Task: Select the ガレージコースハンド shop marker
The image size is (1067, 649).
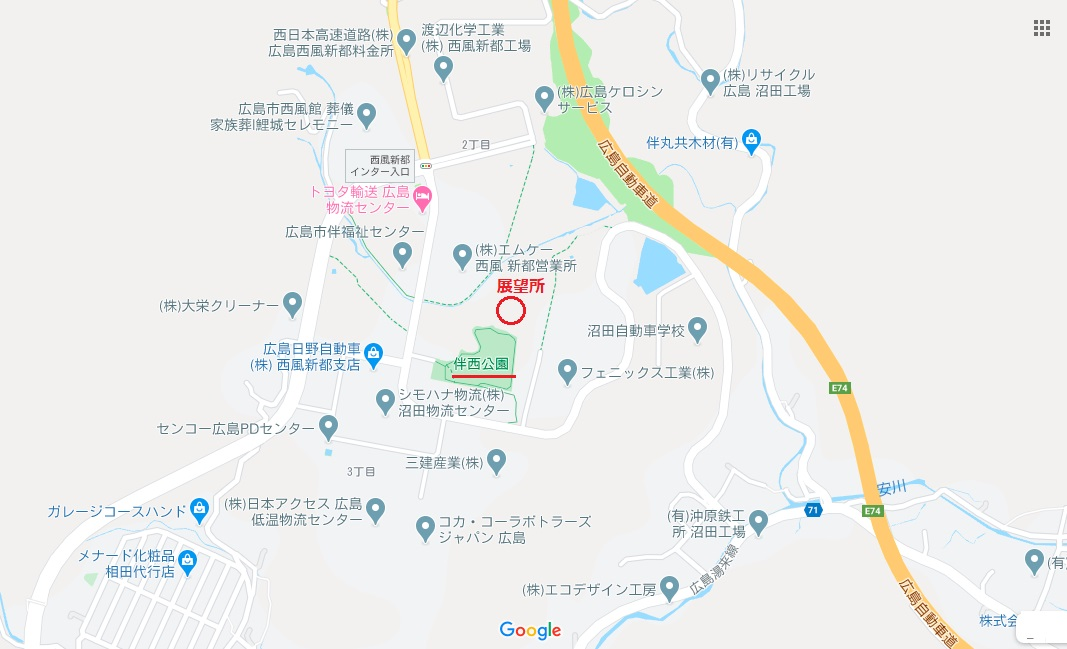Action: (199, 509)
